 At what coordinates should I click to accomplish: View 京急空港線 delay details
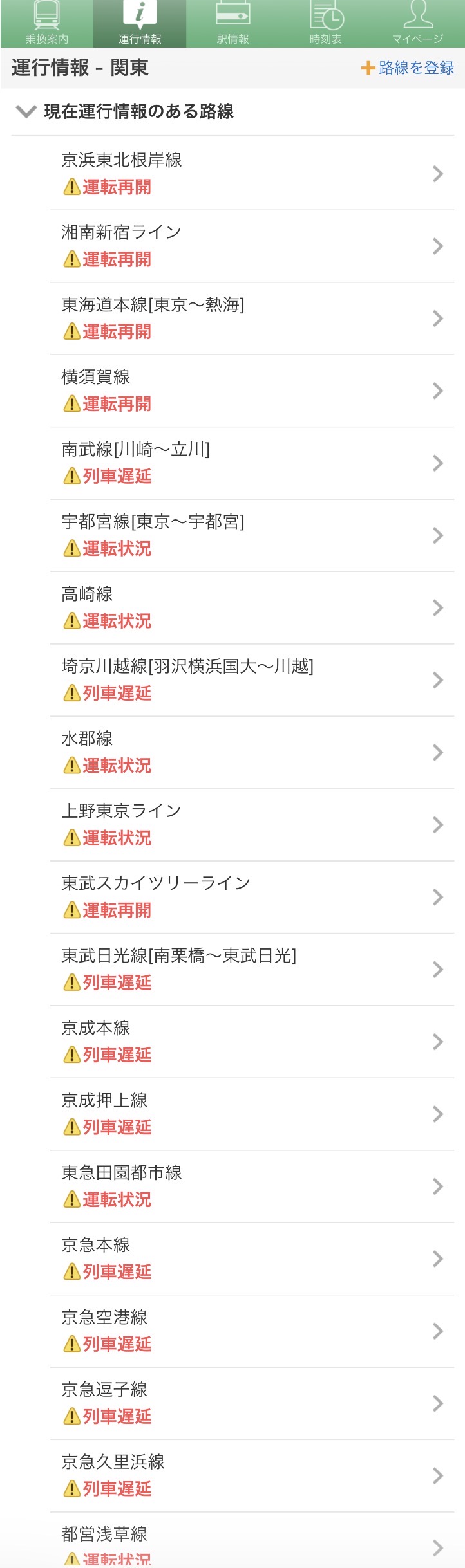pos(251,1331)
